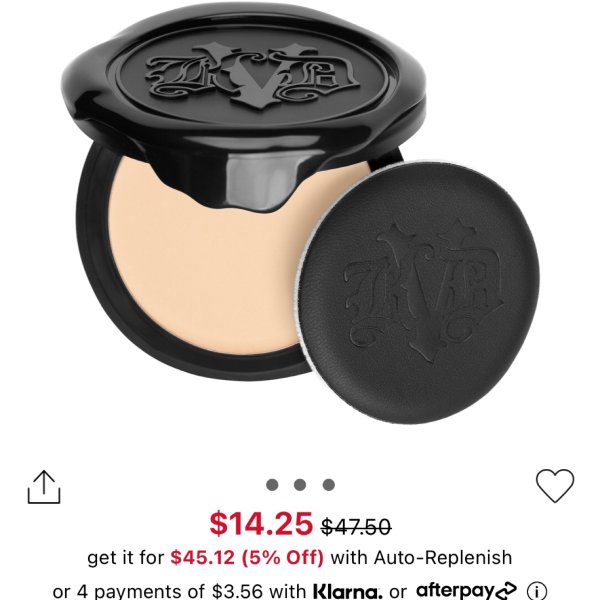Open info icon for Klarna and Afterpay payments
This screenshot has width=600, height=600.
(x=538, y=590)
